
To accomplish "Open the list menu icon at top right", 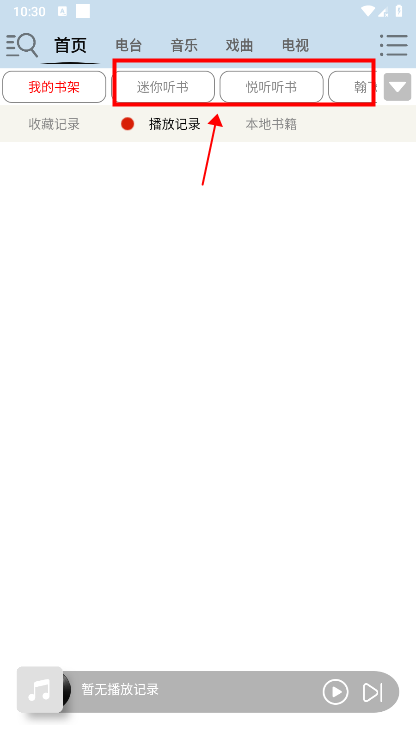I will (x=394, y=45).
